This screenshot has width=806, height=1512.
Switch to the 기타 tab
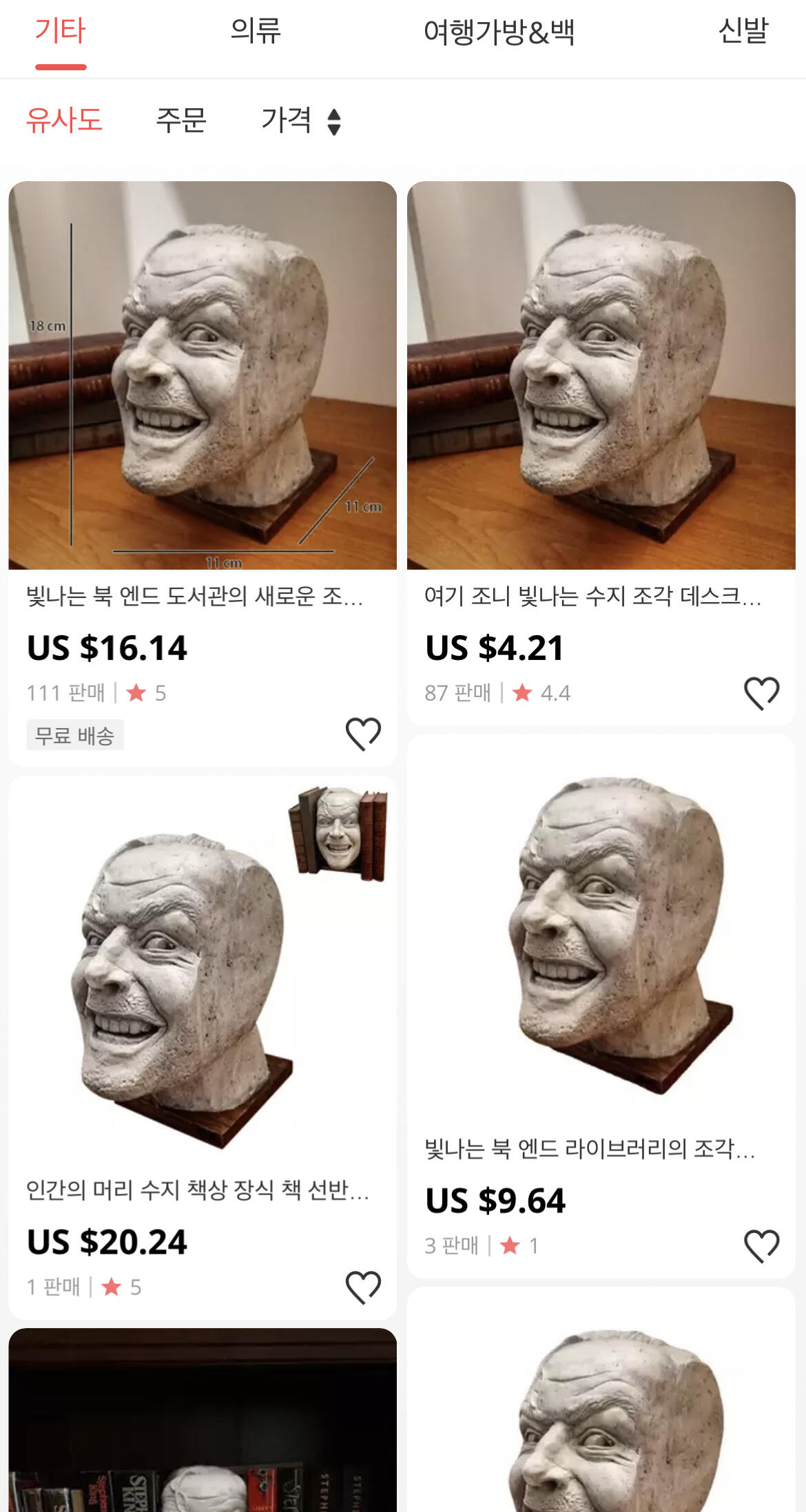pos(61,32)
